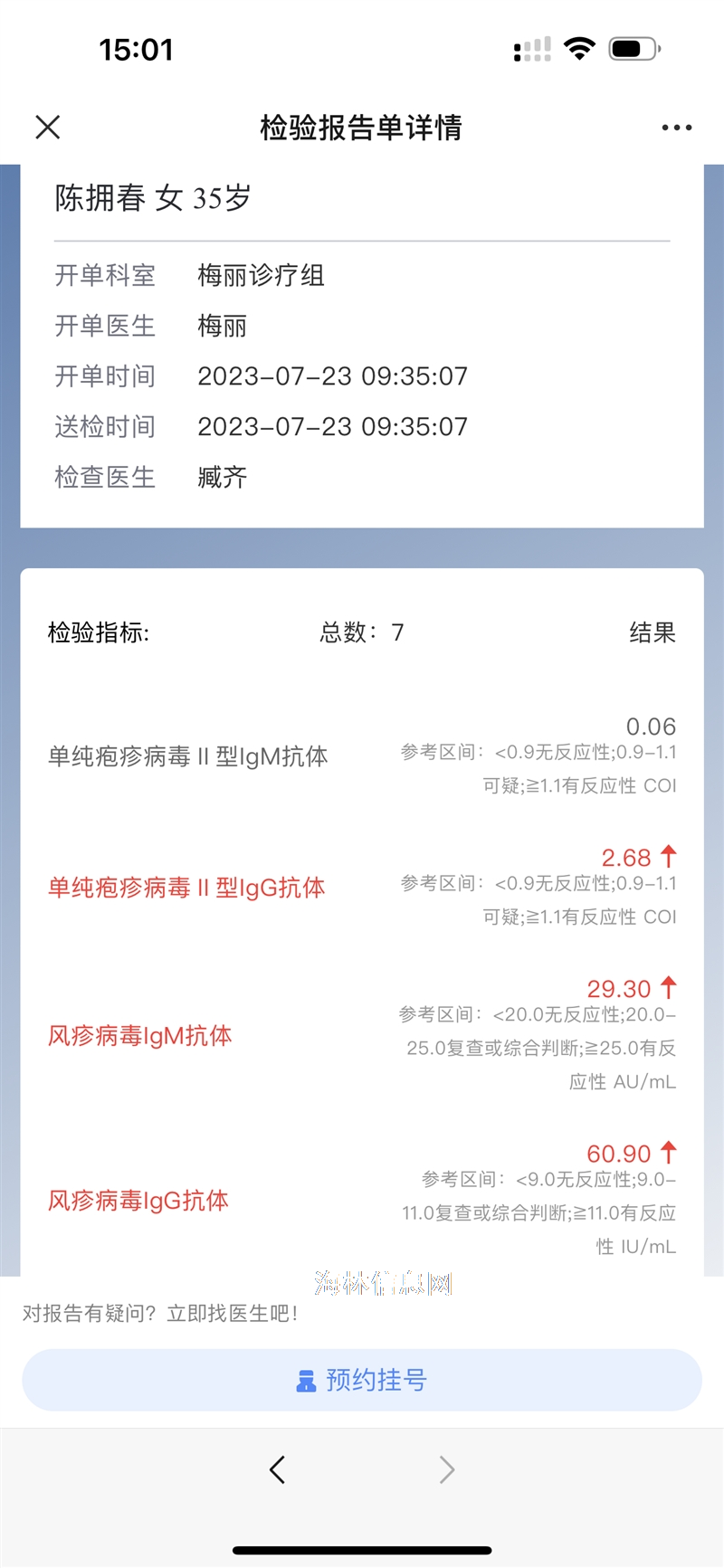Open the three-dot more options menu

677,128
